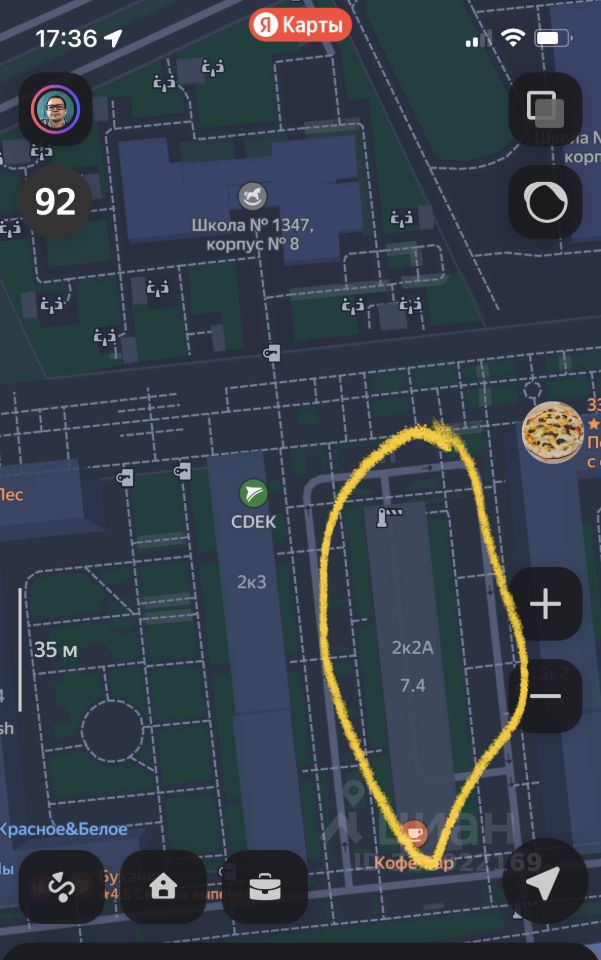Tap the Home shortcut button

(163, 886)
